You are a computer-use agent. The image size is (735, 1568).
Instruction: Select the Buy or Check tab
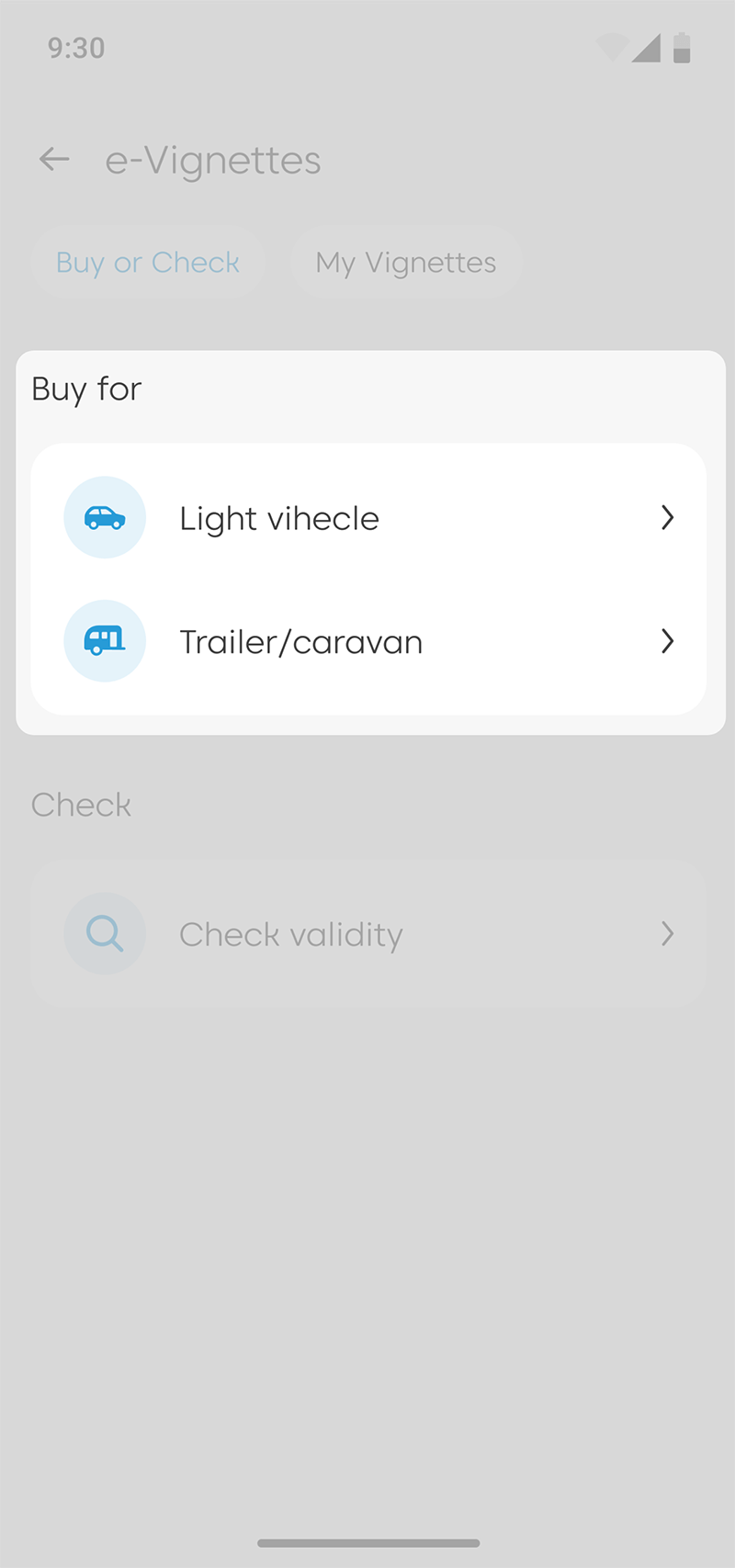(x=148, y=263)
